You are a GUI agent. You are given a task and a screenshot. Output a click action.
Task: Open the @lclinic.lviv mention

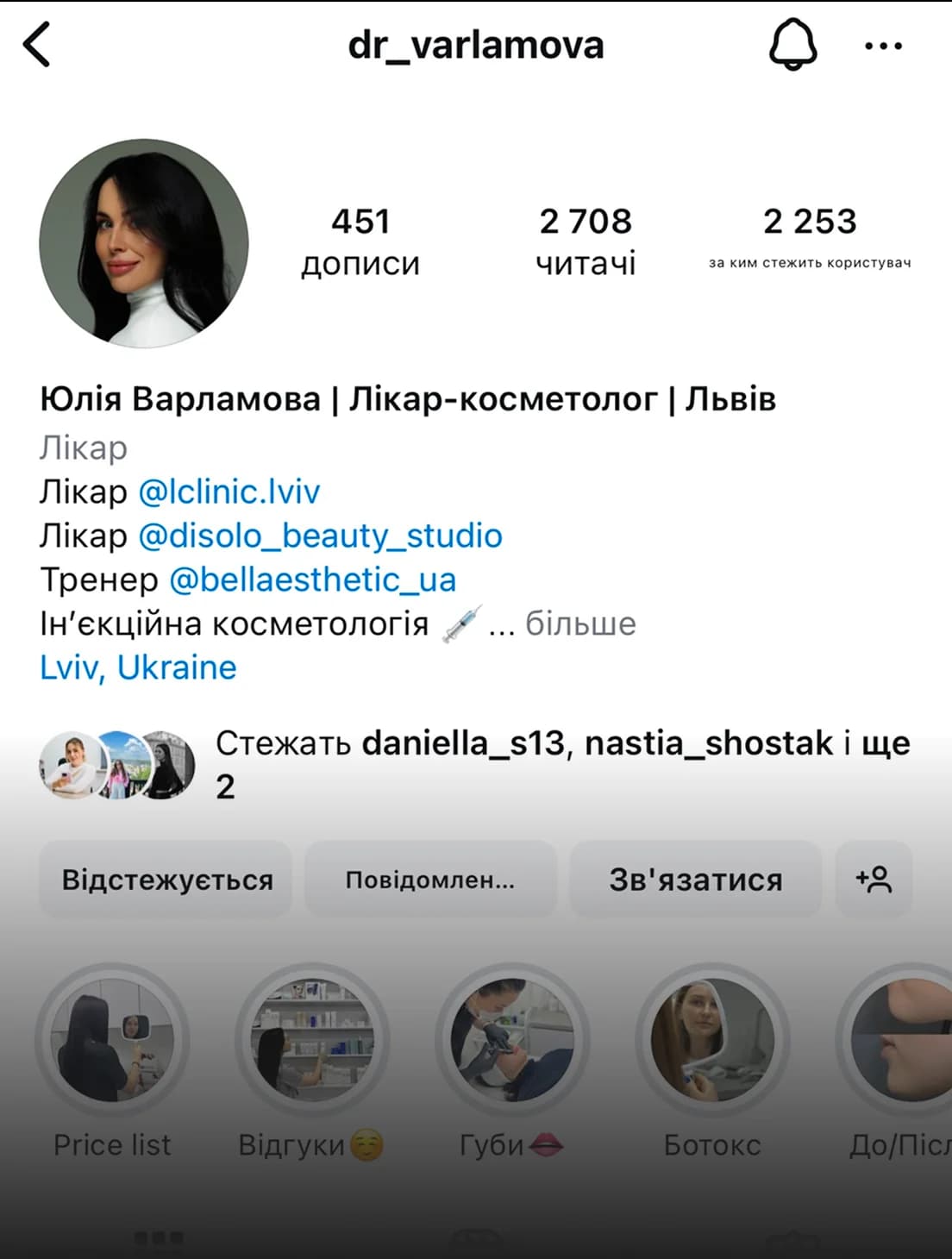pos(229,492)
